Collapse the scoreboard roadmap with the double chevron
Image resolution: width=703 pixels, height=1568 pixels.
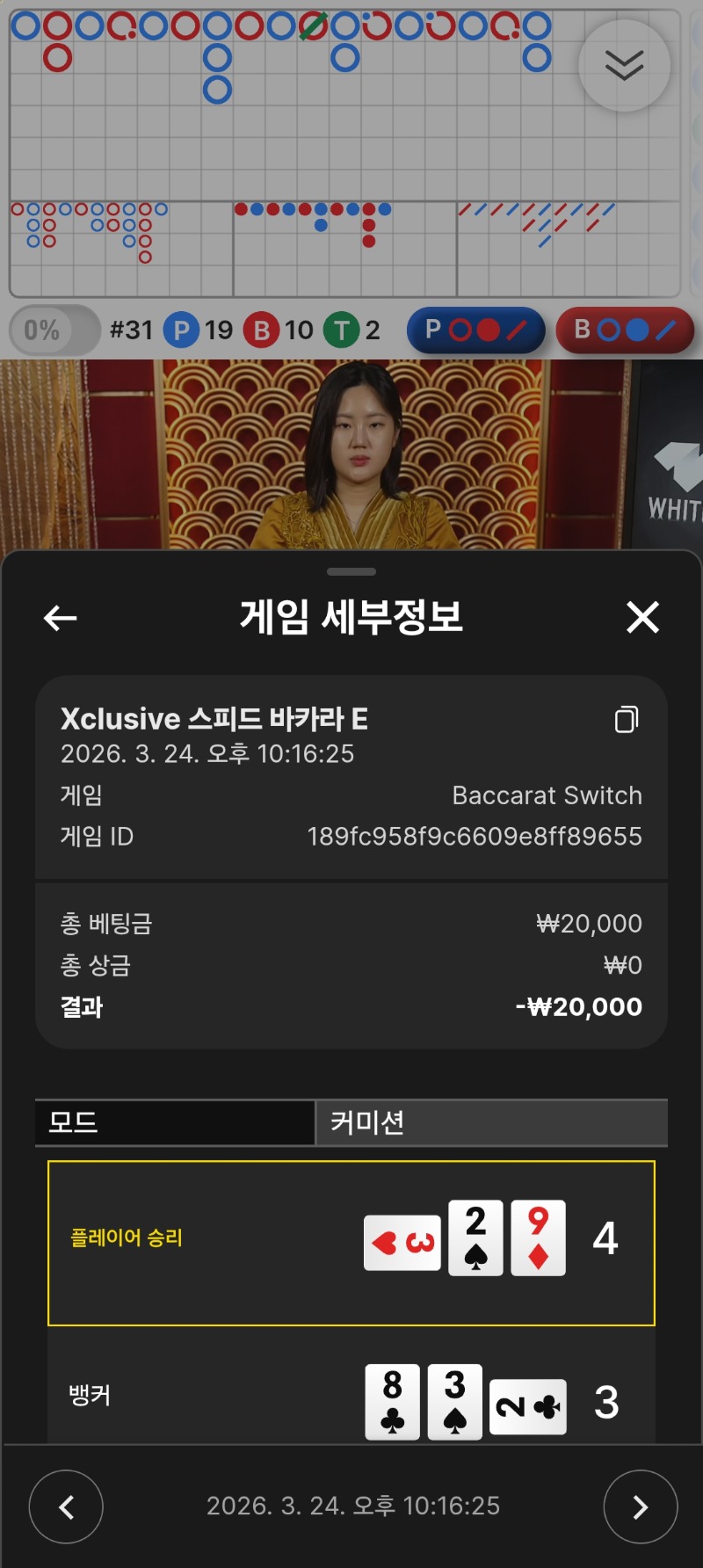[624, 66]
